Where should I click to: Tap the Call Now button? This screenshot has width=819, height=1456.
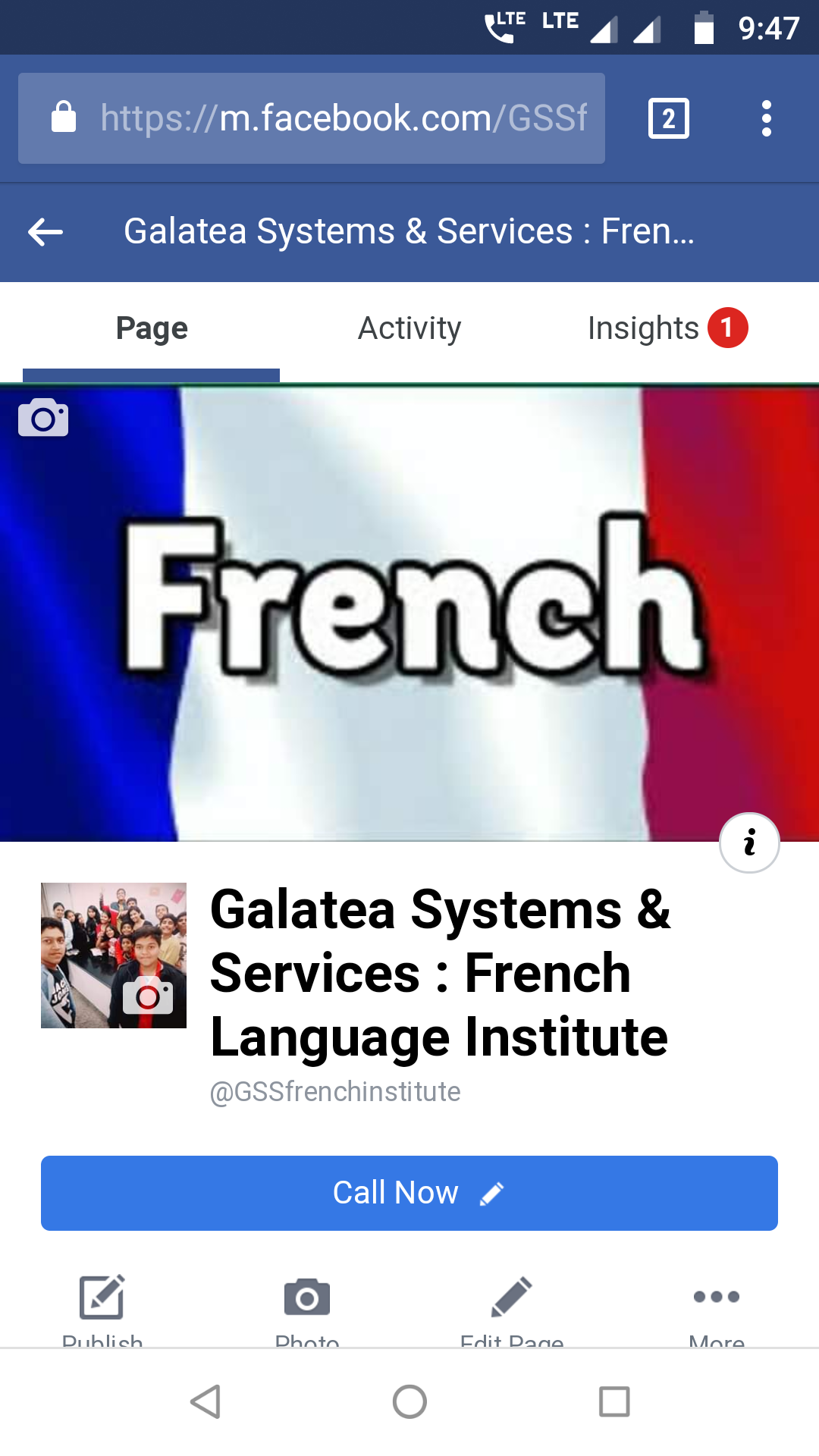coord(409,1193)
